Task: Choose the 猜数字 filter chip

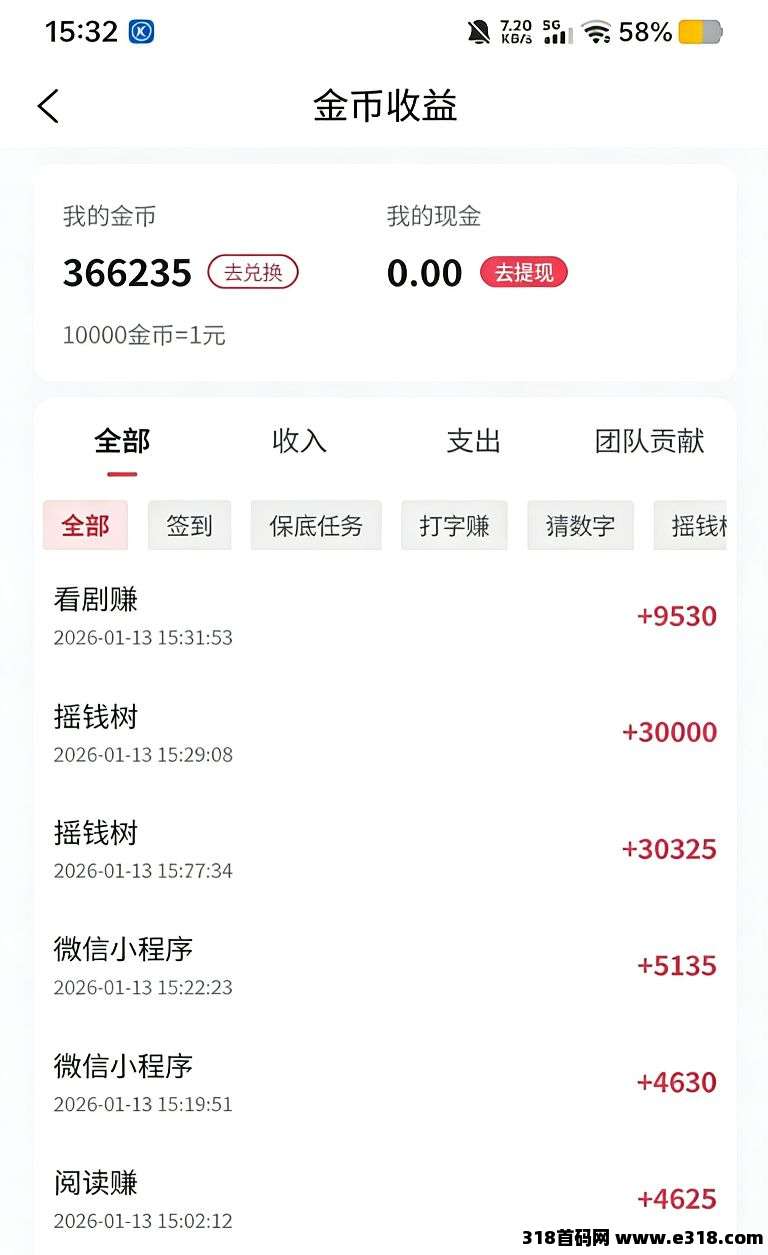Action: coord(580,526)
